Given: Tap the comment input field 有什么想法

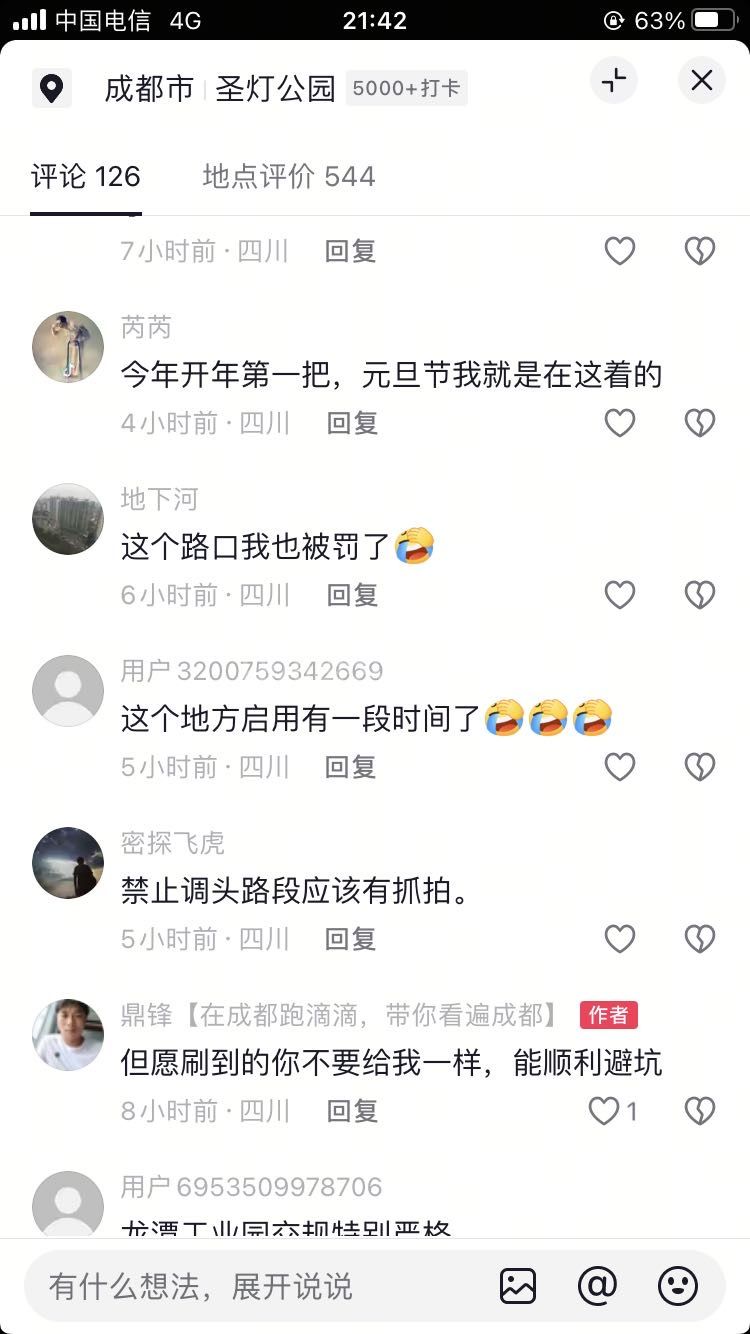Looking at the screenshot, I should click(250, 1286).
